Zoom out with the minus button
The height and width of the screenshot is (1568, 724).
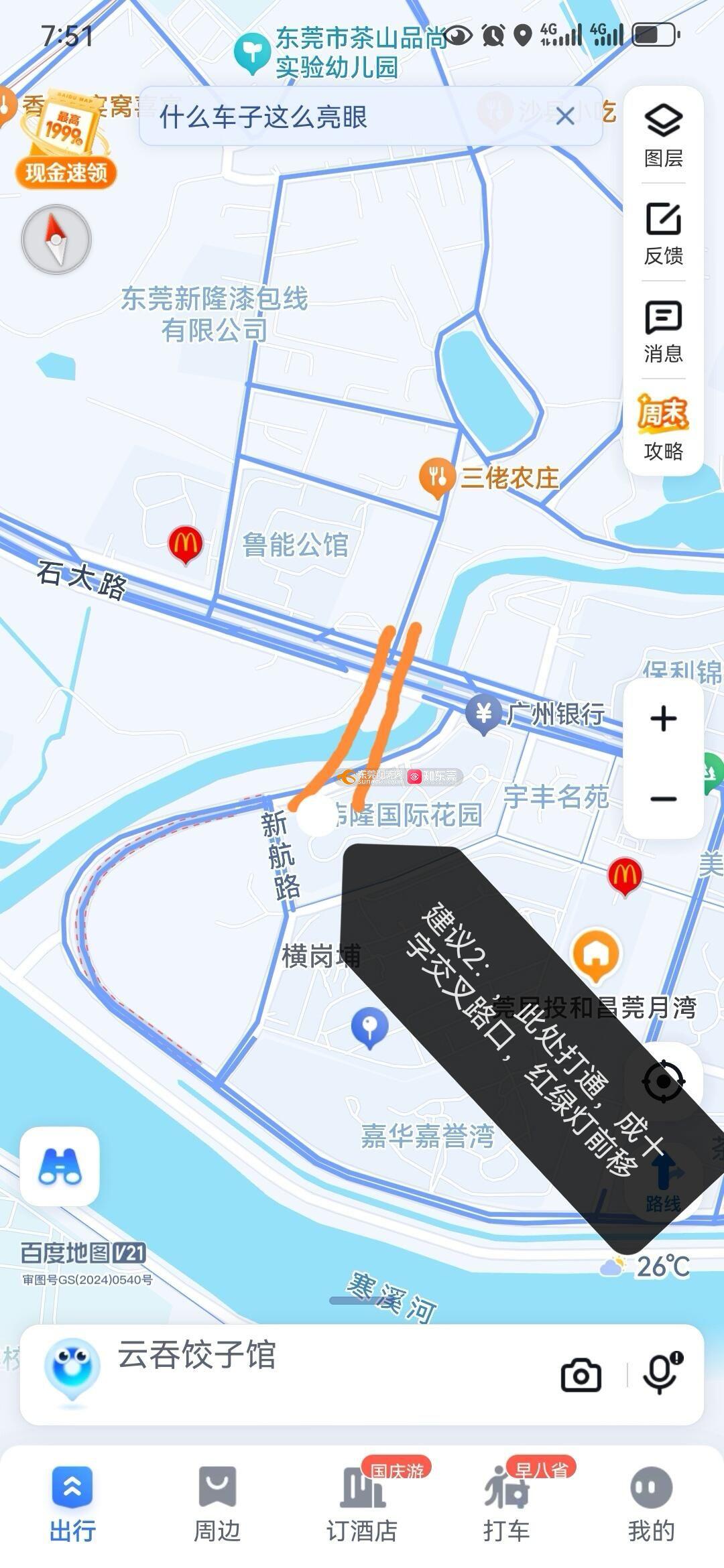pyautogui.click(x=663, y=799)
